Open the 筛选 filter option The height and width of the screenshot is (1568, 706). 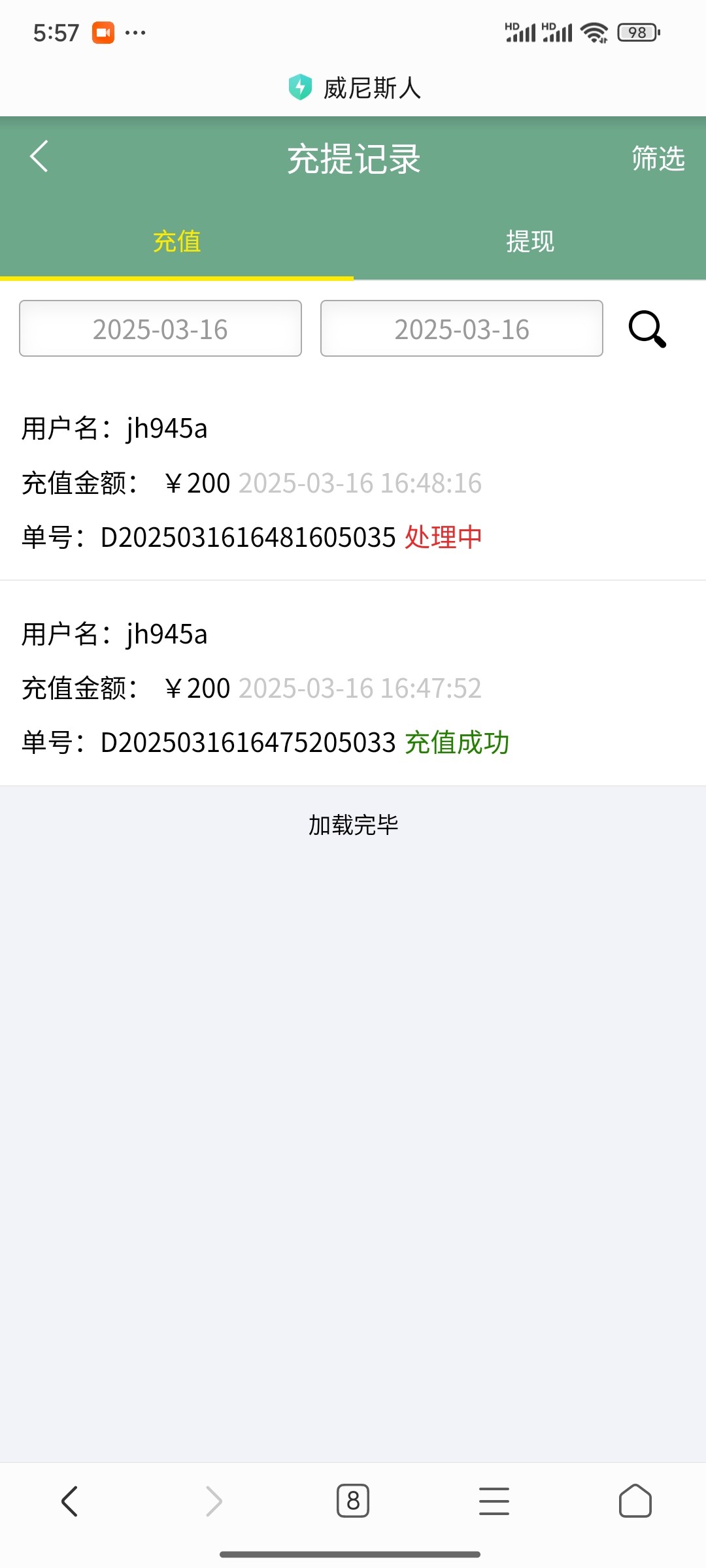(x=658, y=159)
